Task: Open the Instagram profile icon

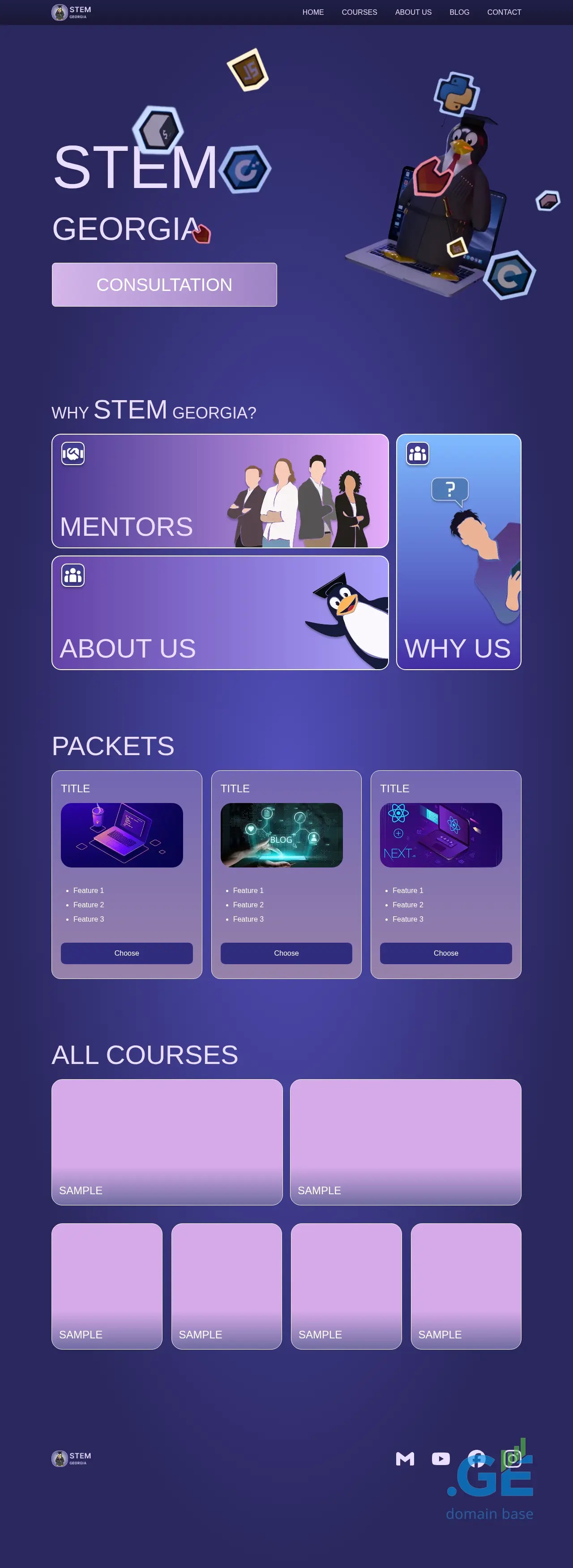Action: [x=513, y=1458]
